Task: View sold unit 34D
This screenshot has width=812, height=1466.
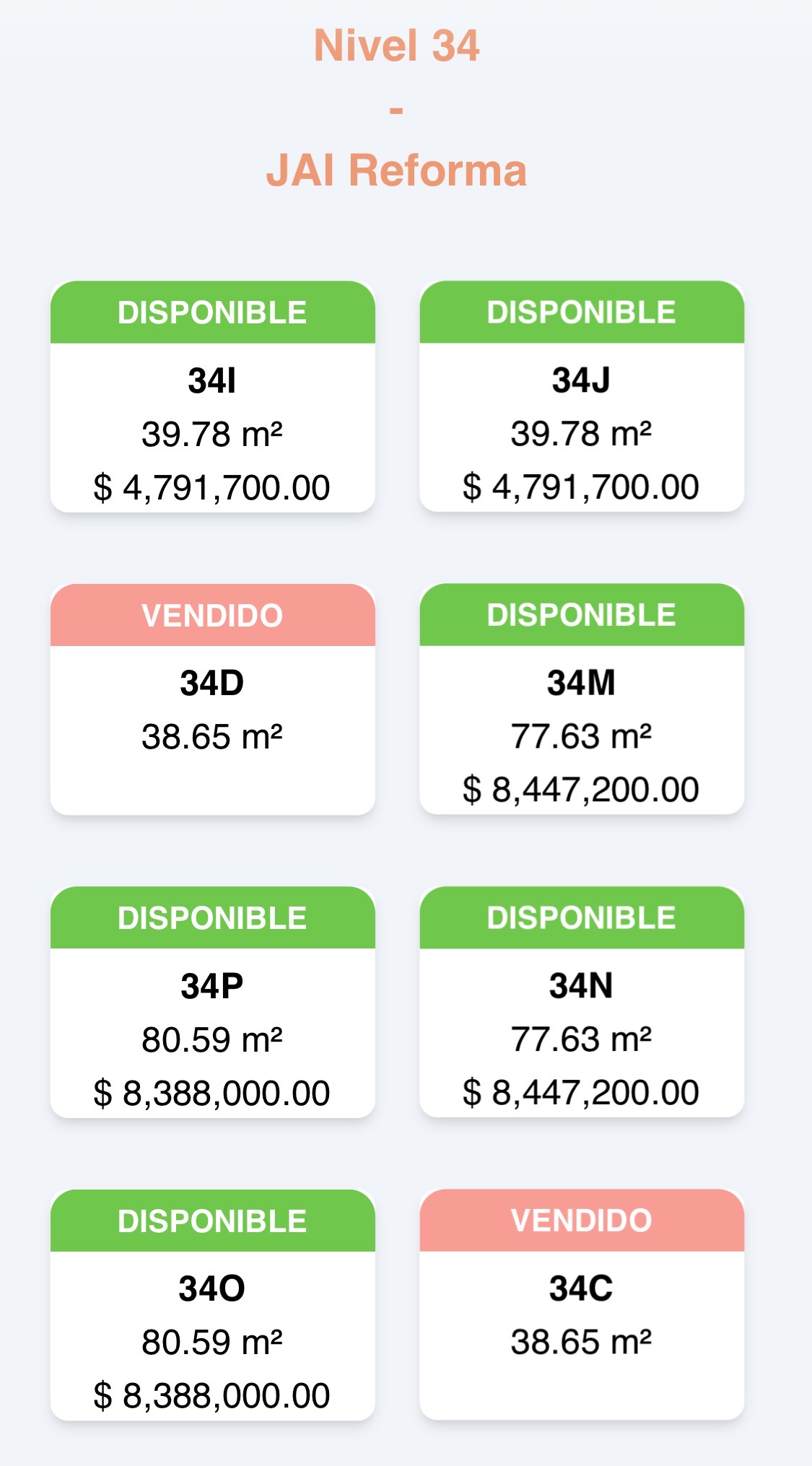Action: [x=212, y=699]
